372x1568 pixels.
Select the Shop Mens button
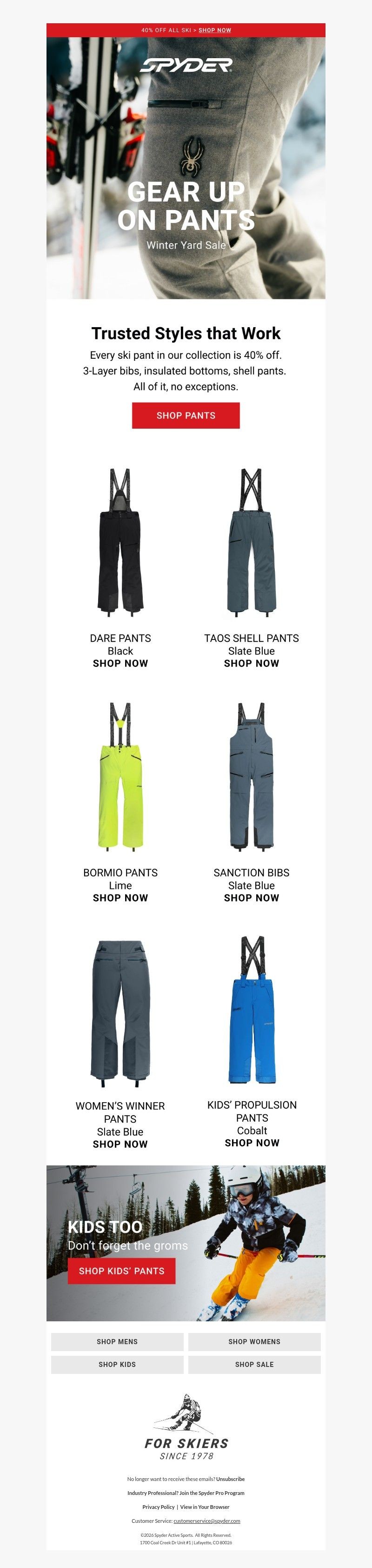(x=117, y=1341)
